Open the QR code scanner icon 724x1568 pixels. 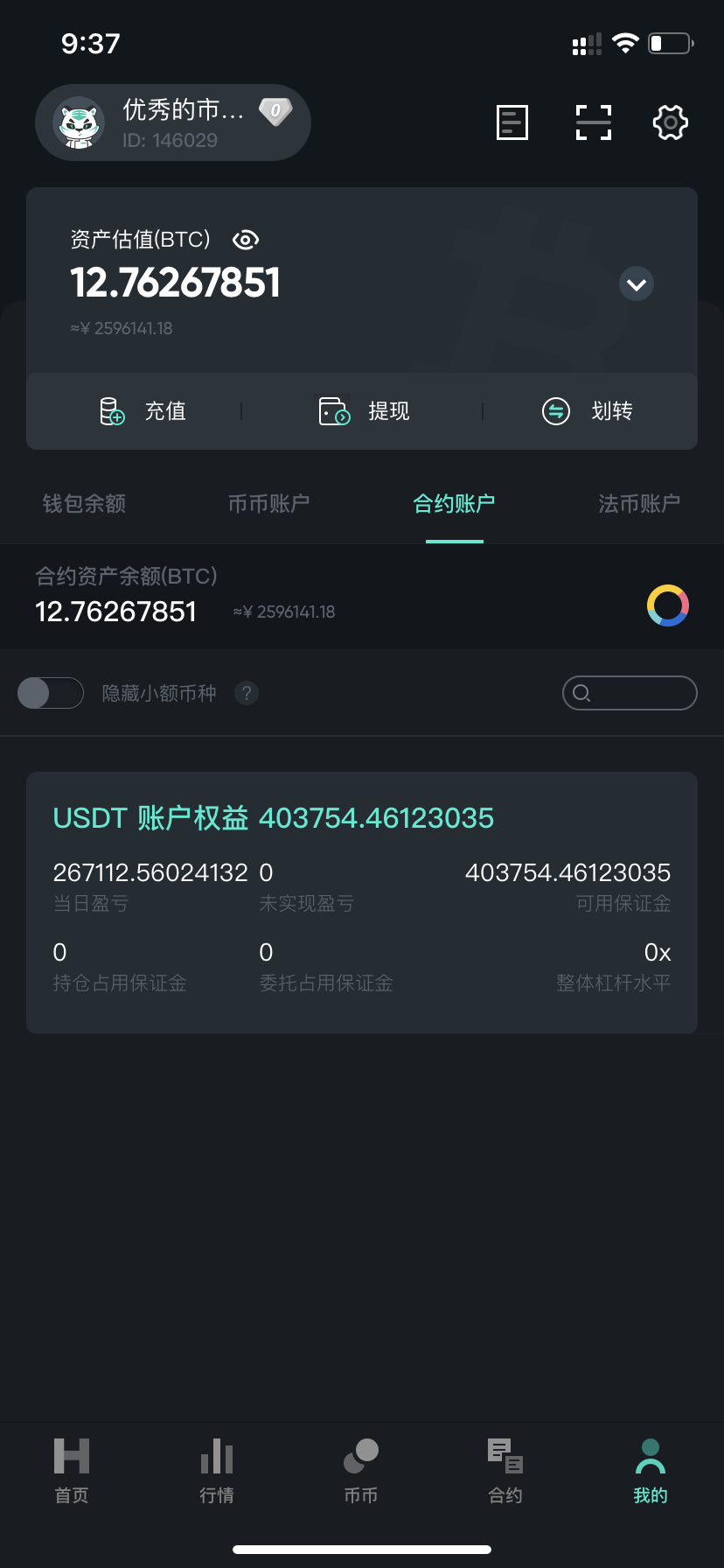593,122
